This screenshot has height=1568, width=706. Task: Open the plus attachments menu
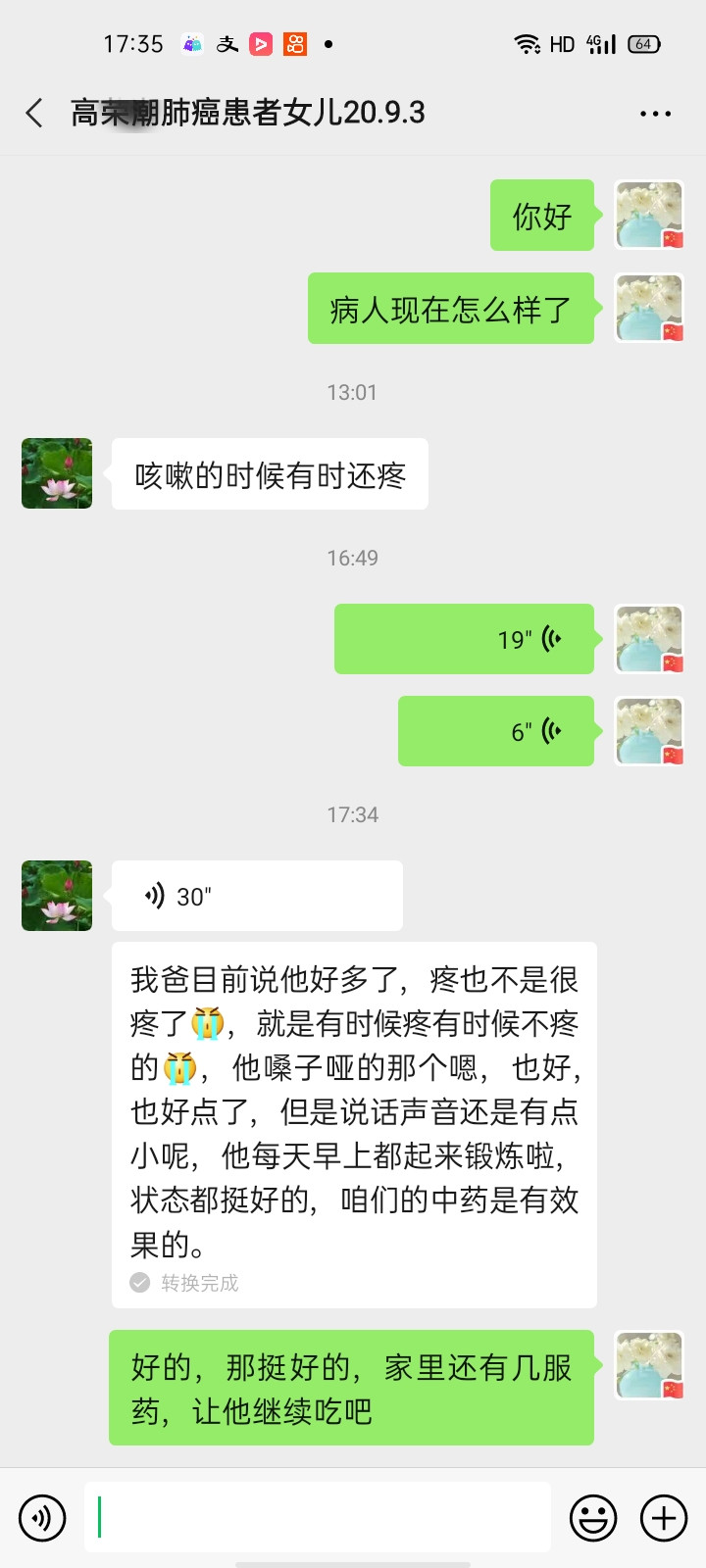(x=664, y=1518)
